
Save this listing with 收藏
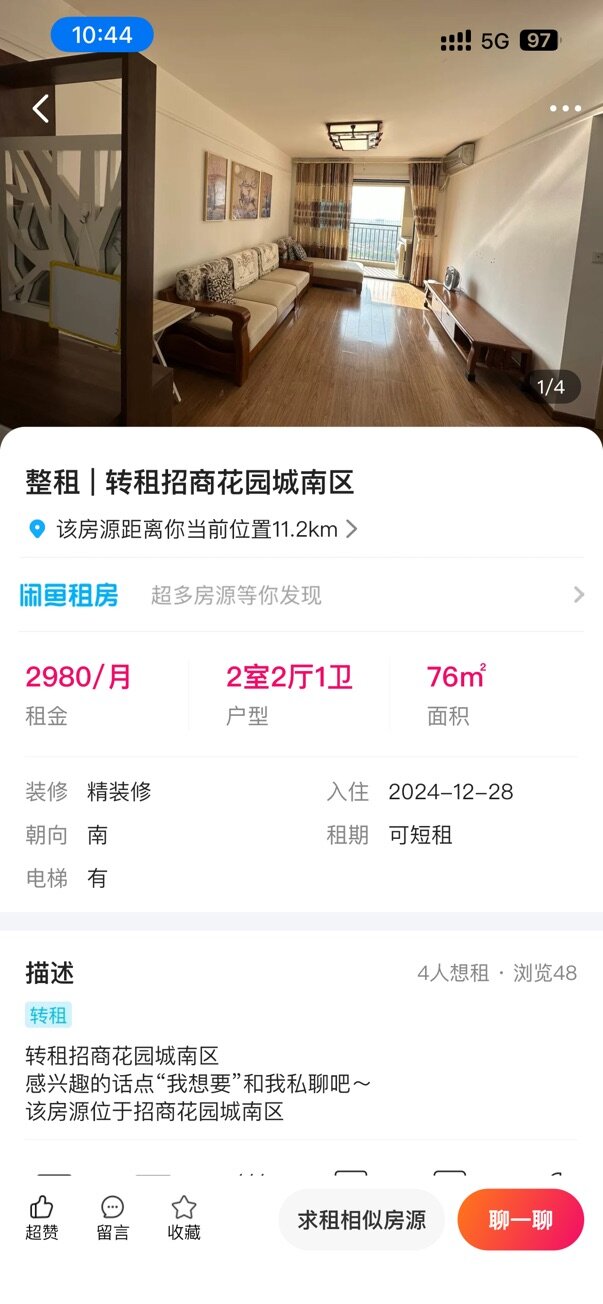point(184,1218)
